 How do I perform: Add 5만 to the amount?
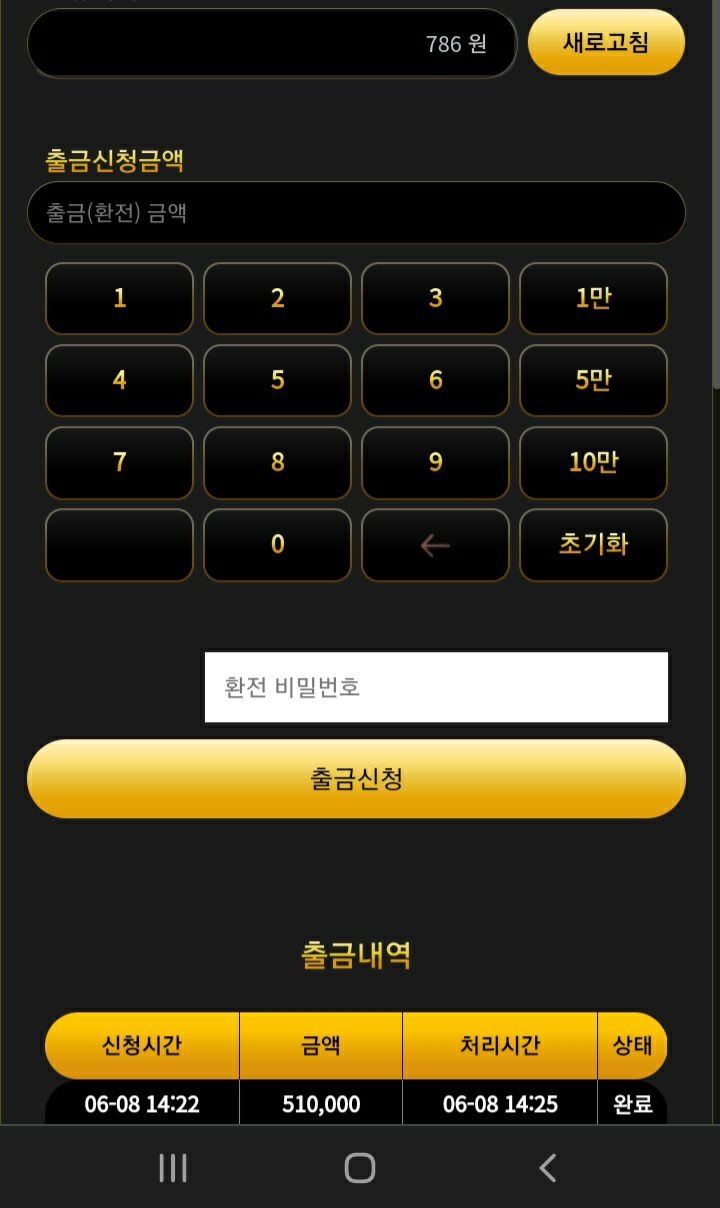[593, 380]
